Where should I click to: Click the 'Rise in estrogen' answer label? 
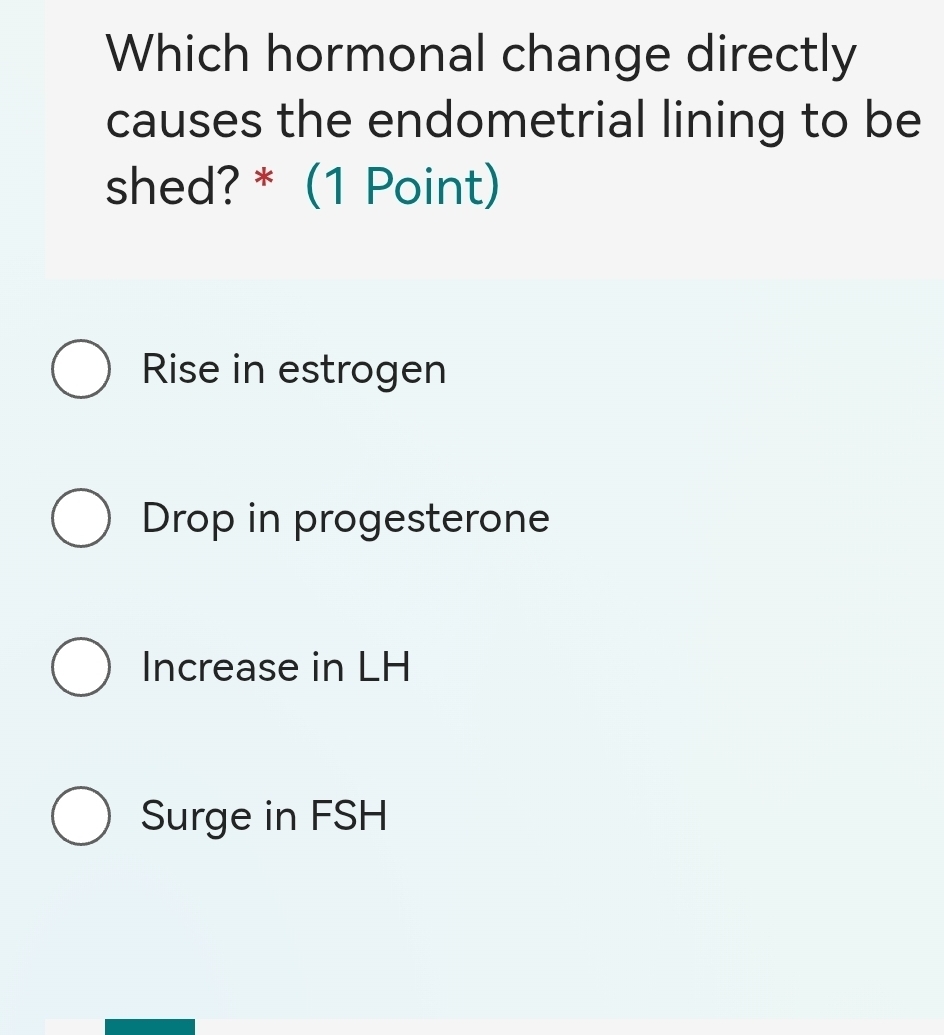(293, 370)
